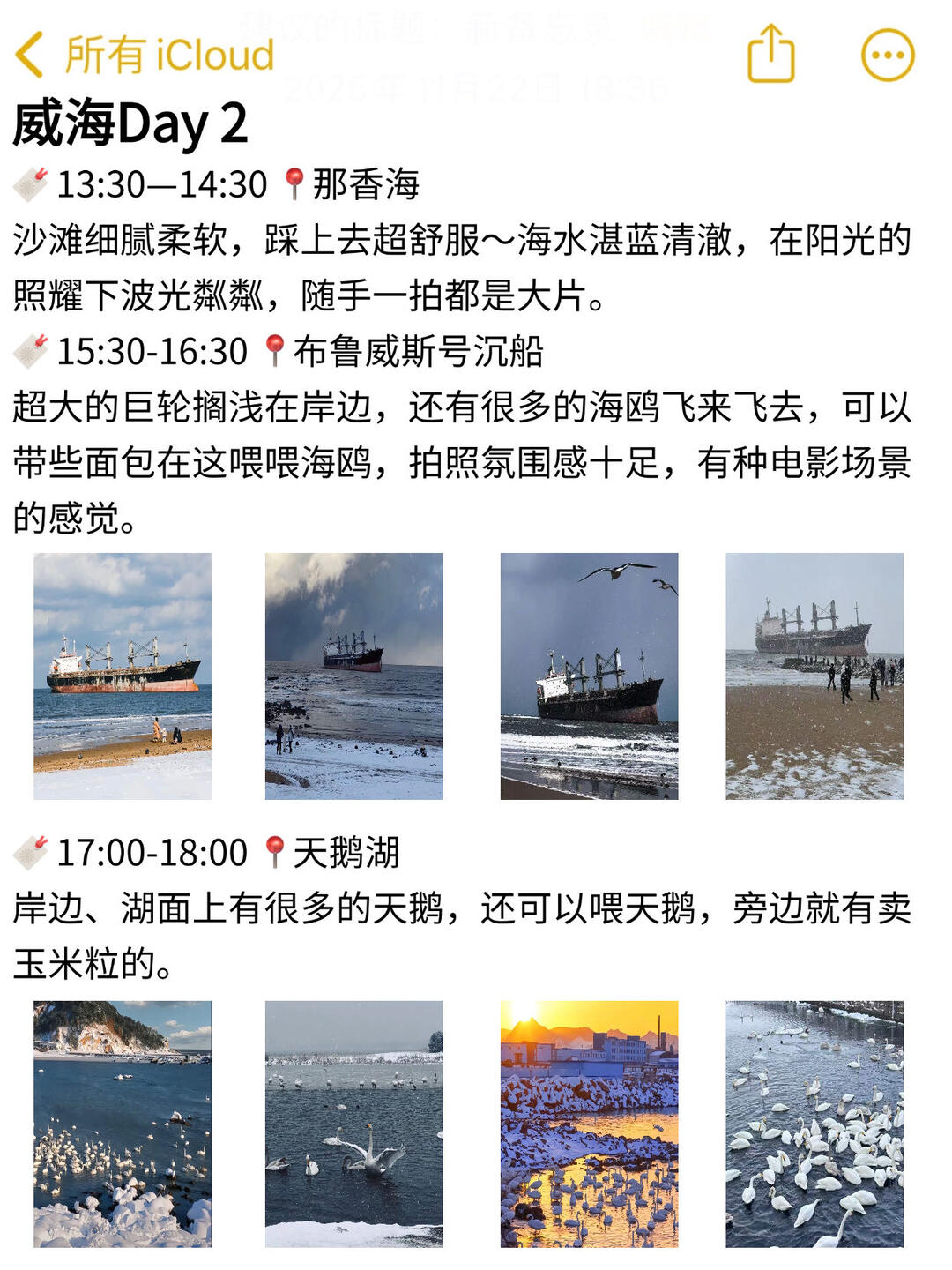952x1270 pixels.
Task: Open the shipwreck photo with dark stormy clouds
Action: [x=353, y=676]
